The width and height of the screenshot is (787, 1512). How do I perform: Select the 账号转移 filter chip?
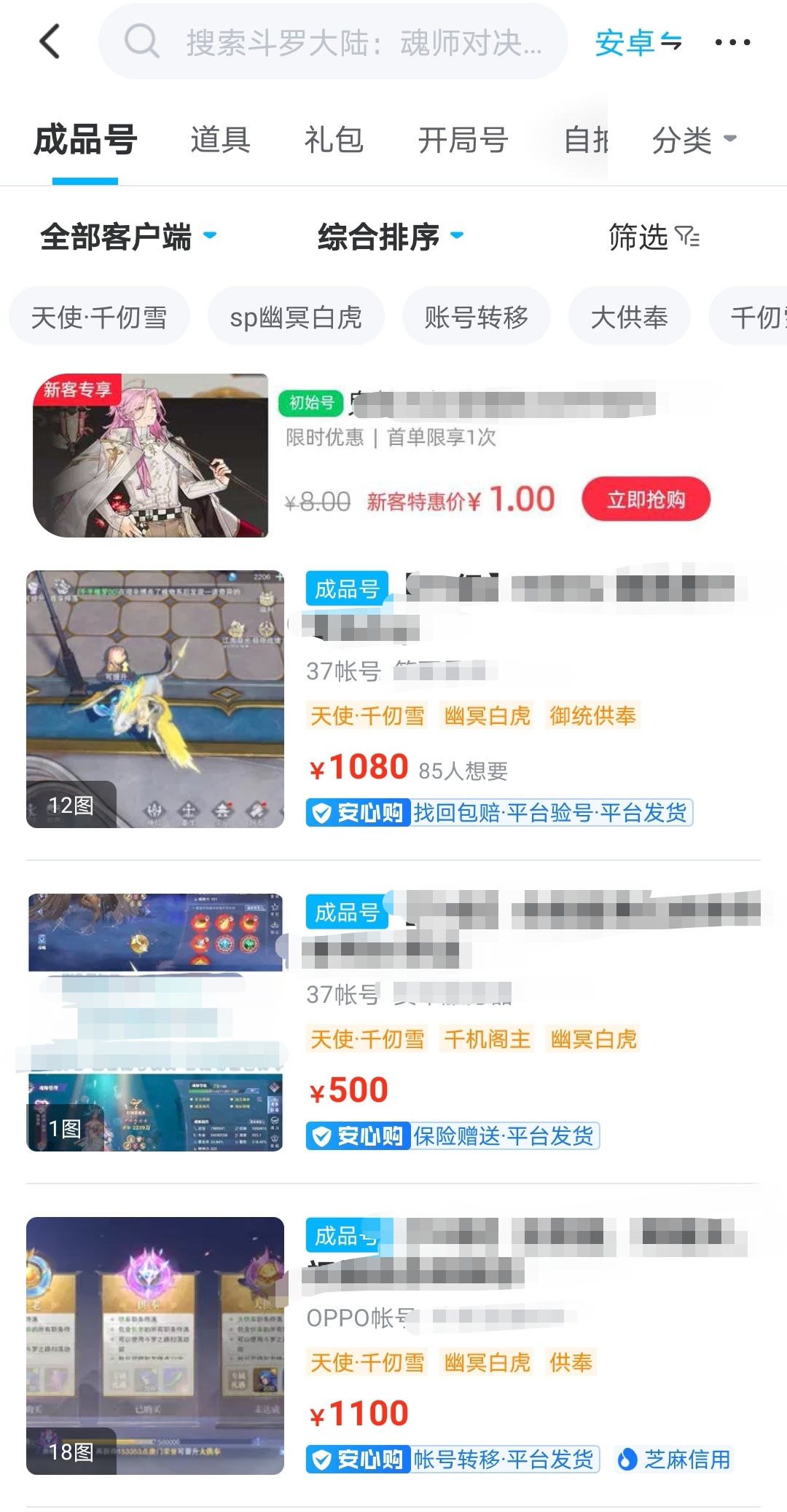[476, 317]
